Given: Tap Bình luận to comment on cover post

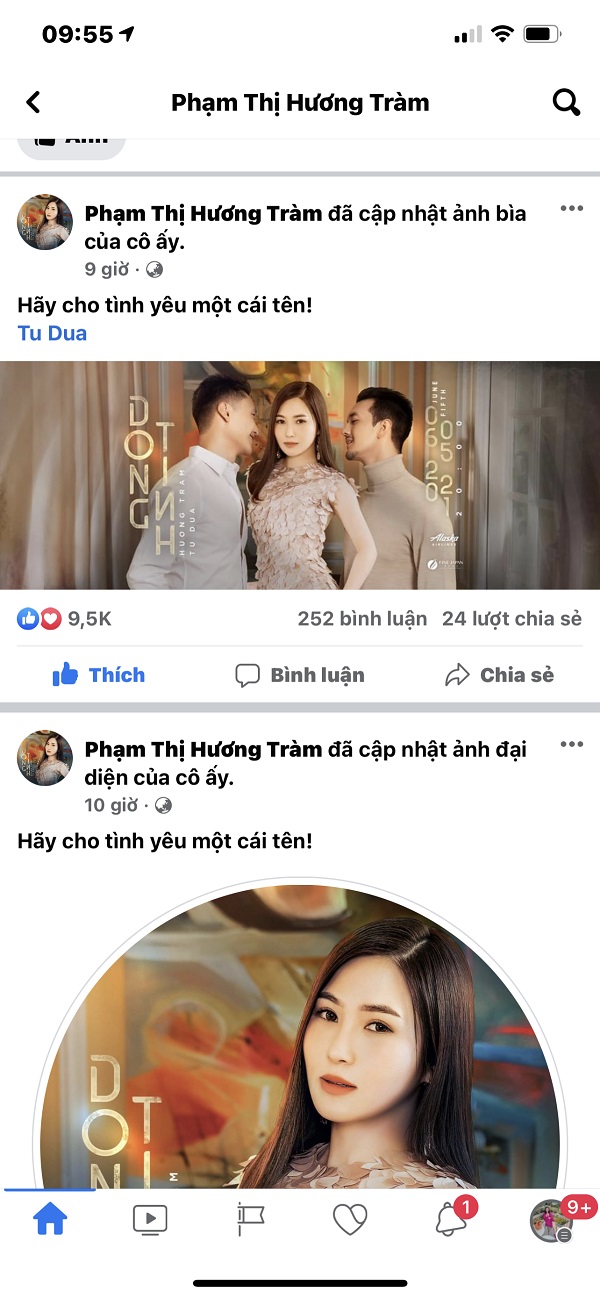Looking at the screenshot, I should point(300,675).
